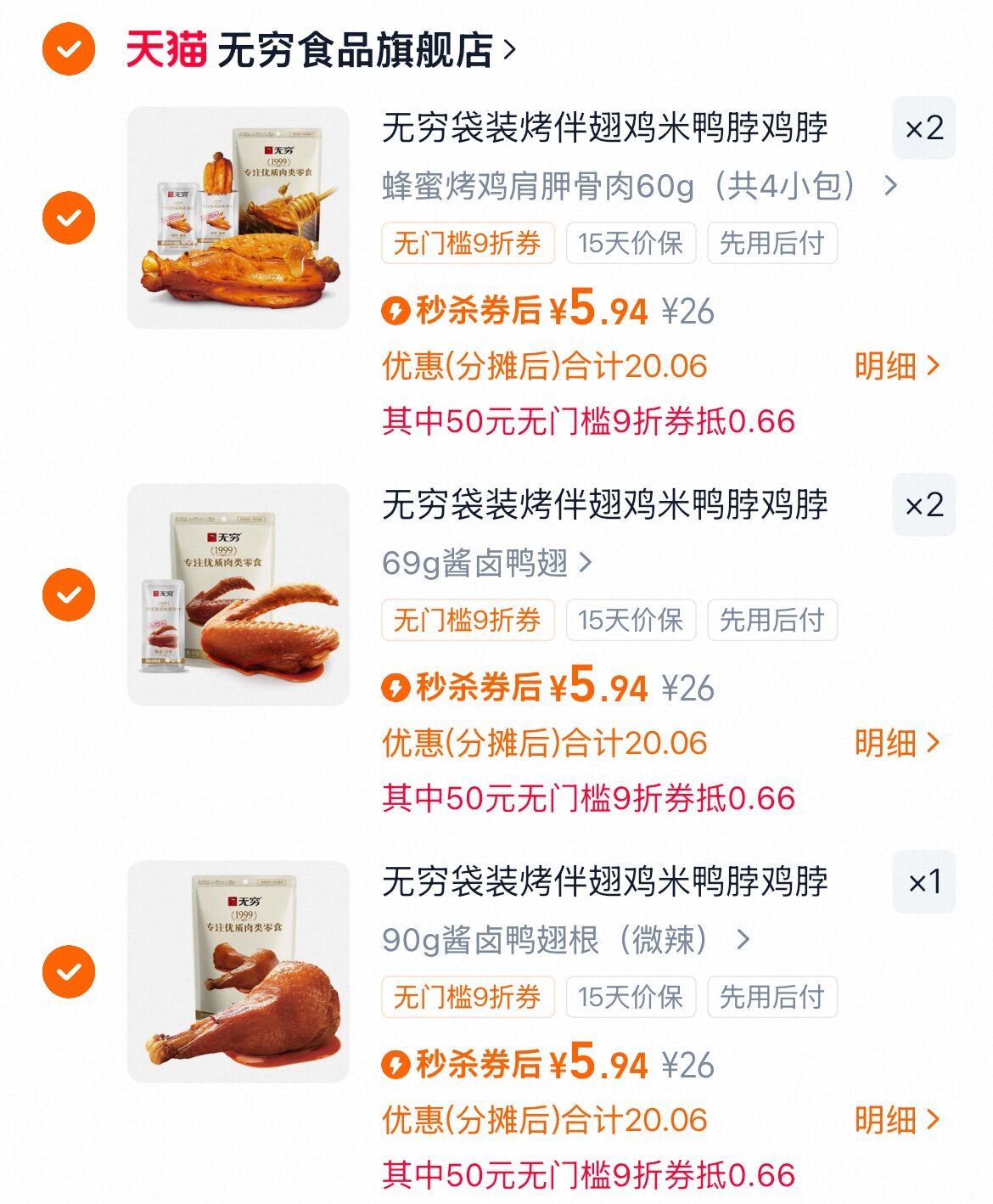Click 15天价保 badge on third product
The height and width of the screenshot is (1204, 993).
632,999
